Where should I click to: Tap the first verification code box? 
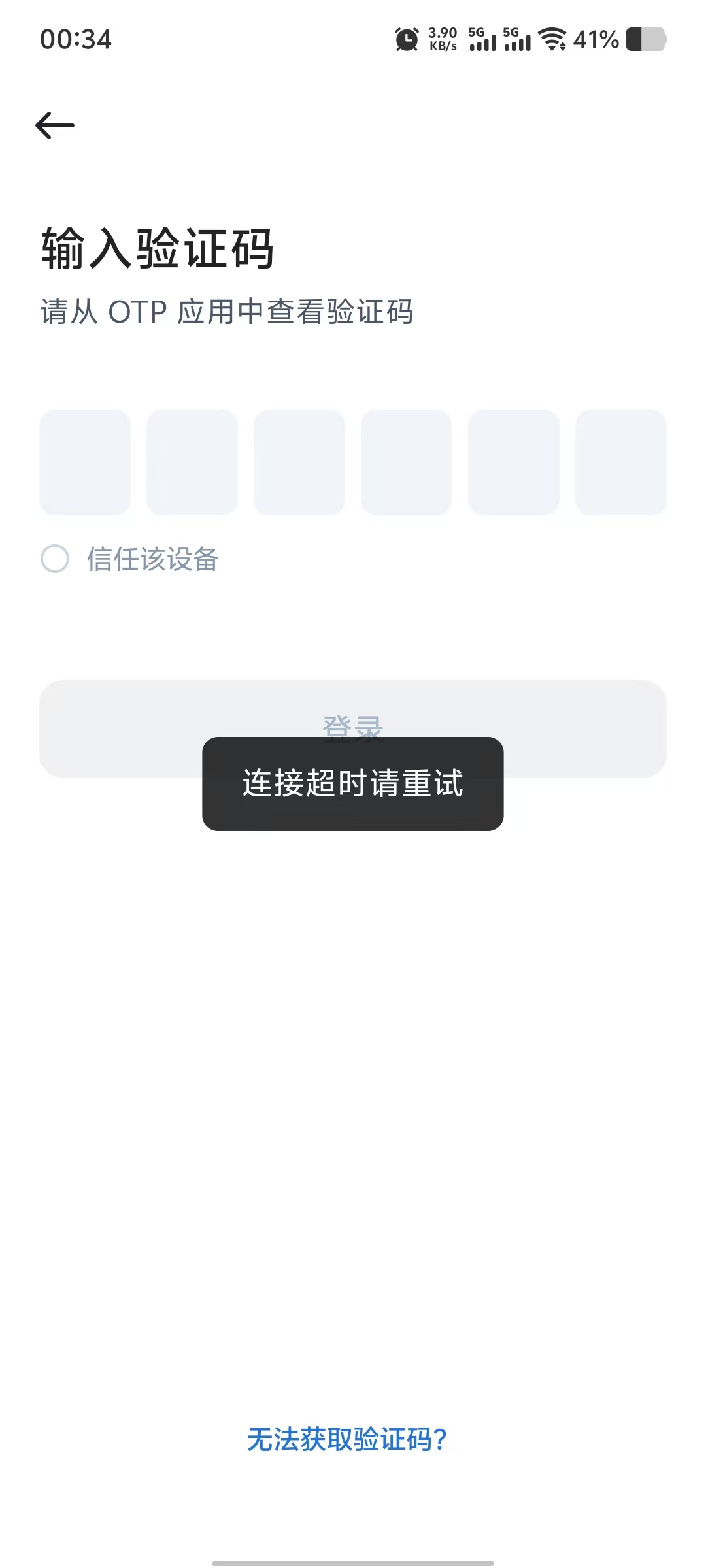pos(85,463)
